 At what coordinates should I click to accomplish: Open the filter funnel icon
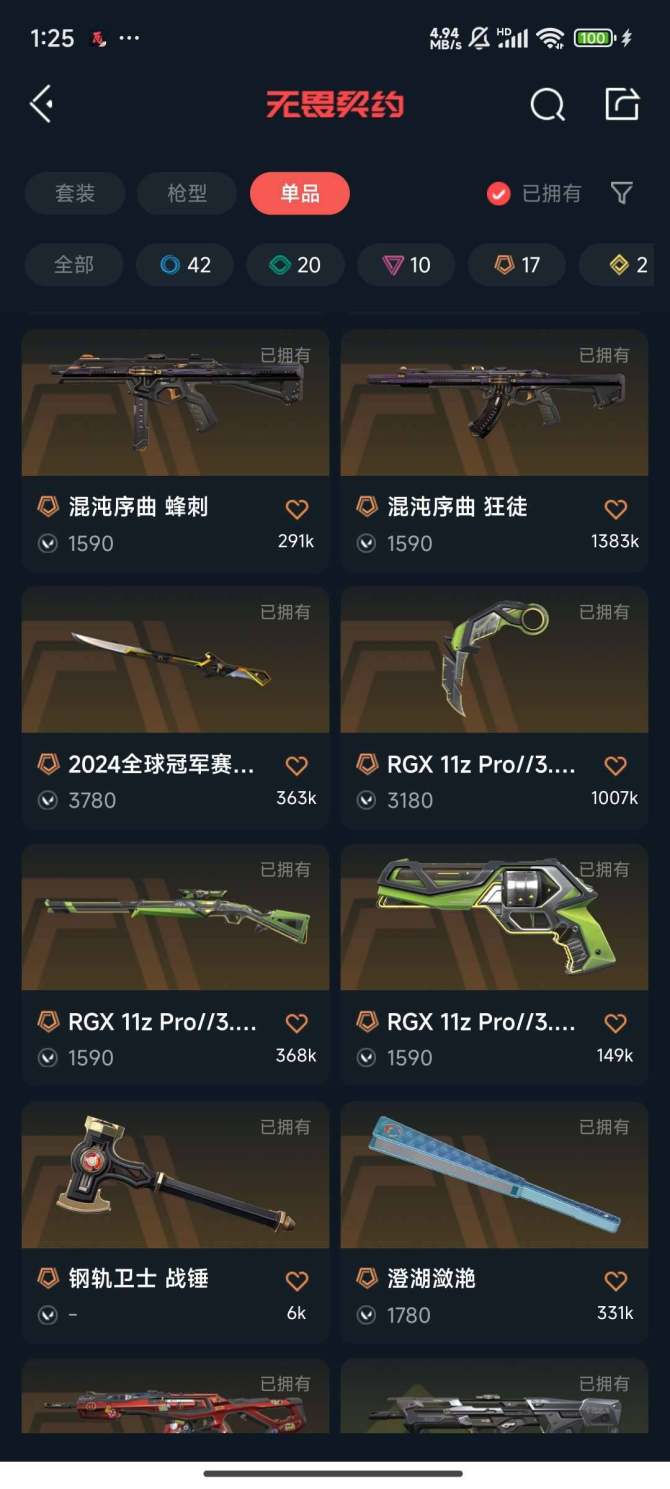[621, 193]
